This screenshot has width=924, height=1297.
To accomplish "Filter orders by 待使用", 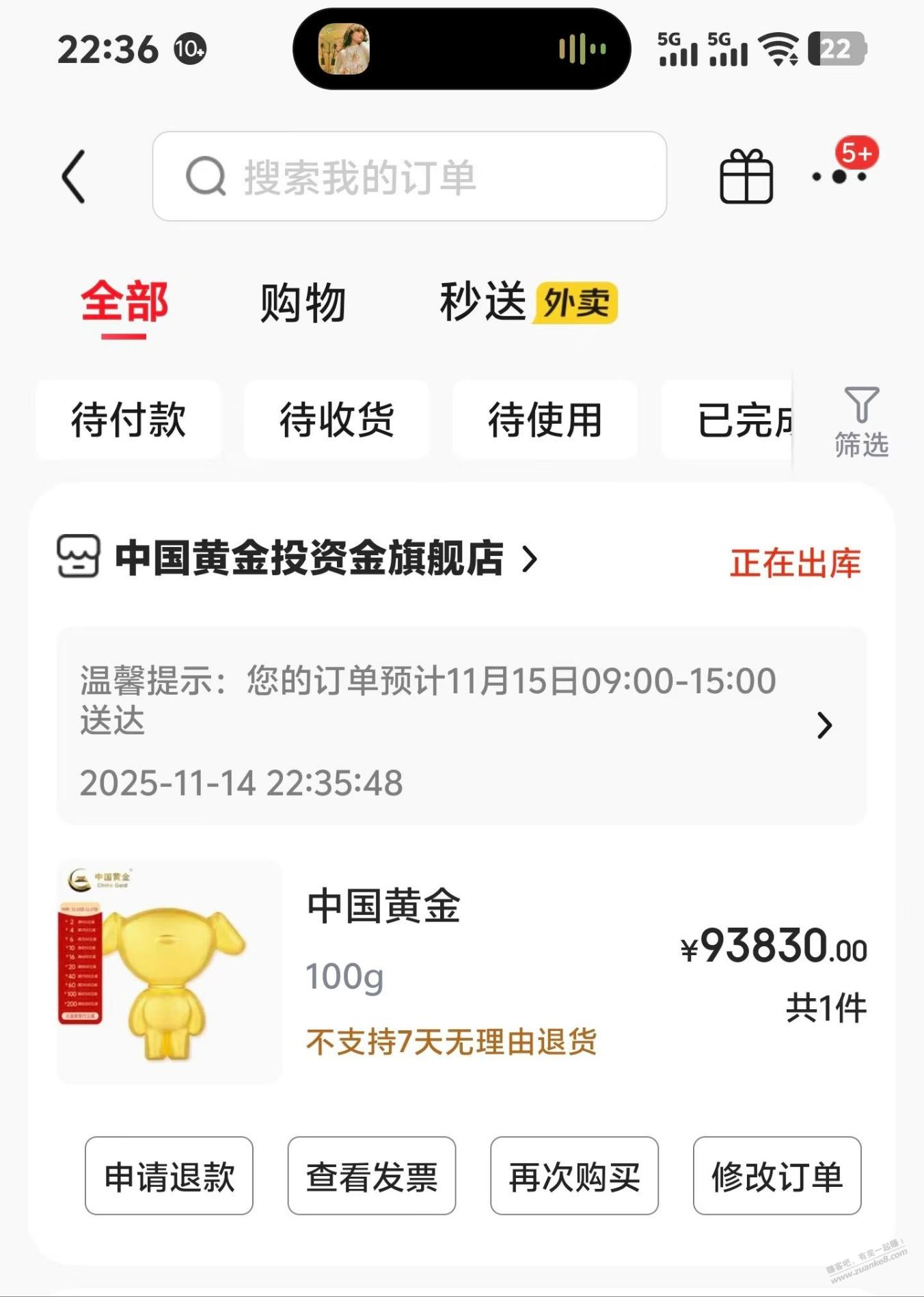I will [x=545, y=419].
